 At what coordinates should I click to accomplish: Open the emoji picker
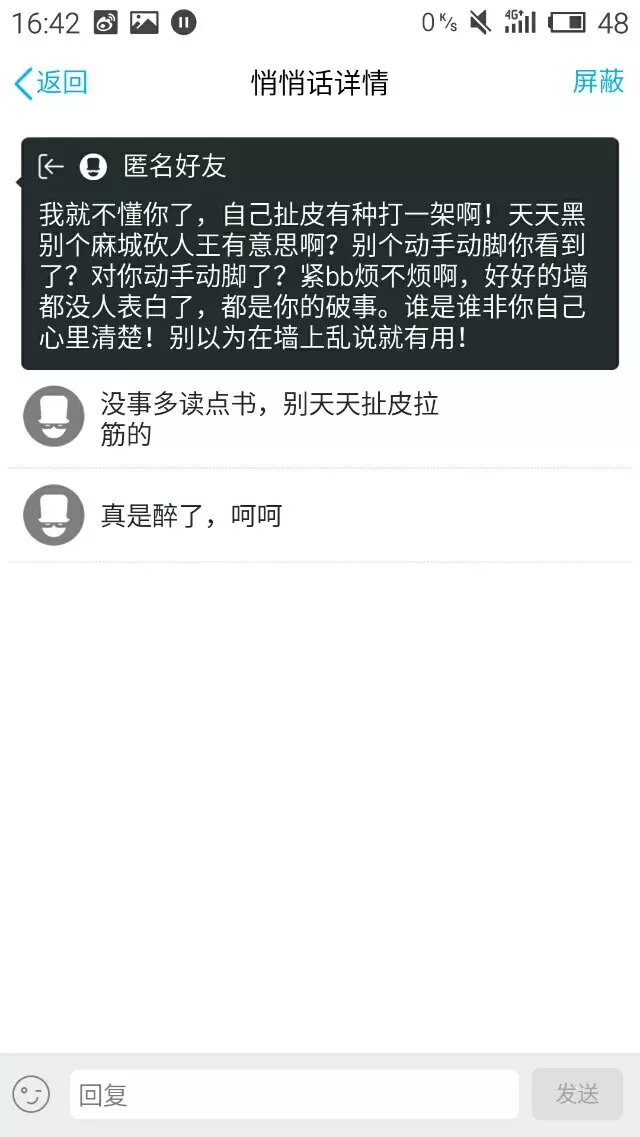click(31, 1093)
